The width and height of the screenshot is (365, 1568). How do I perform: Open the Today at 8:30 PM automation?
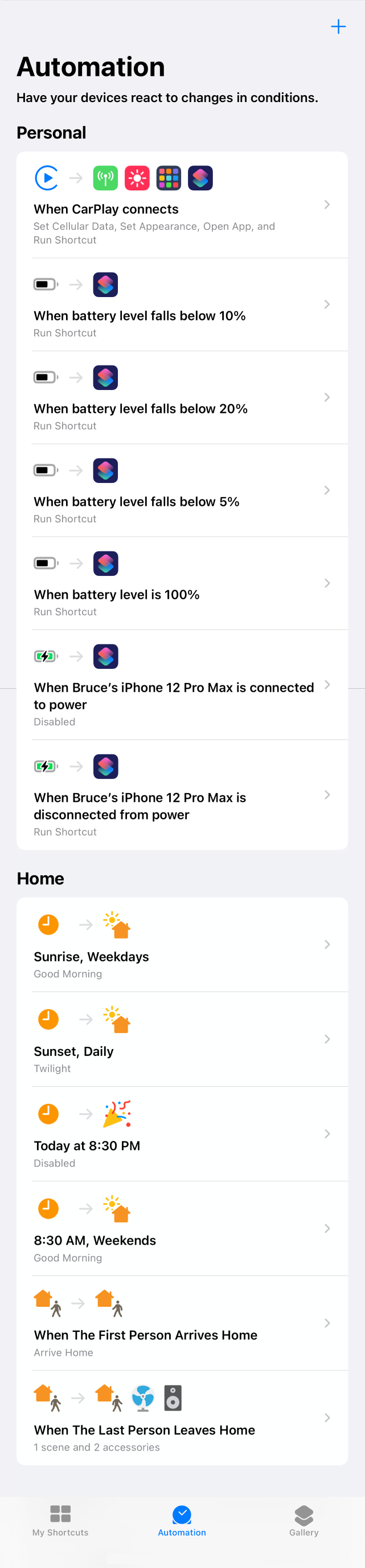coord(181,1135)
